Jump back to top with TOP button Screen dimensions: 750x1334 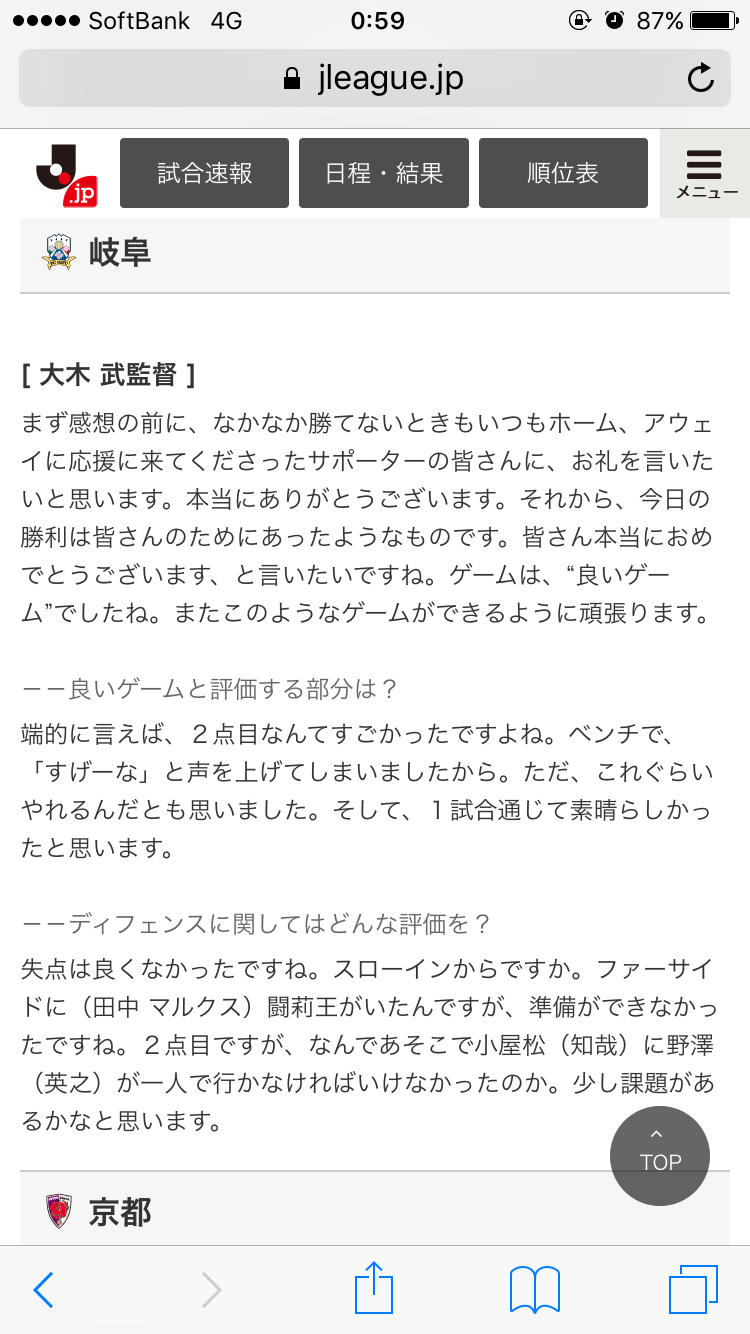click(660, 1156)
